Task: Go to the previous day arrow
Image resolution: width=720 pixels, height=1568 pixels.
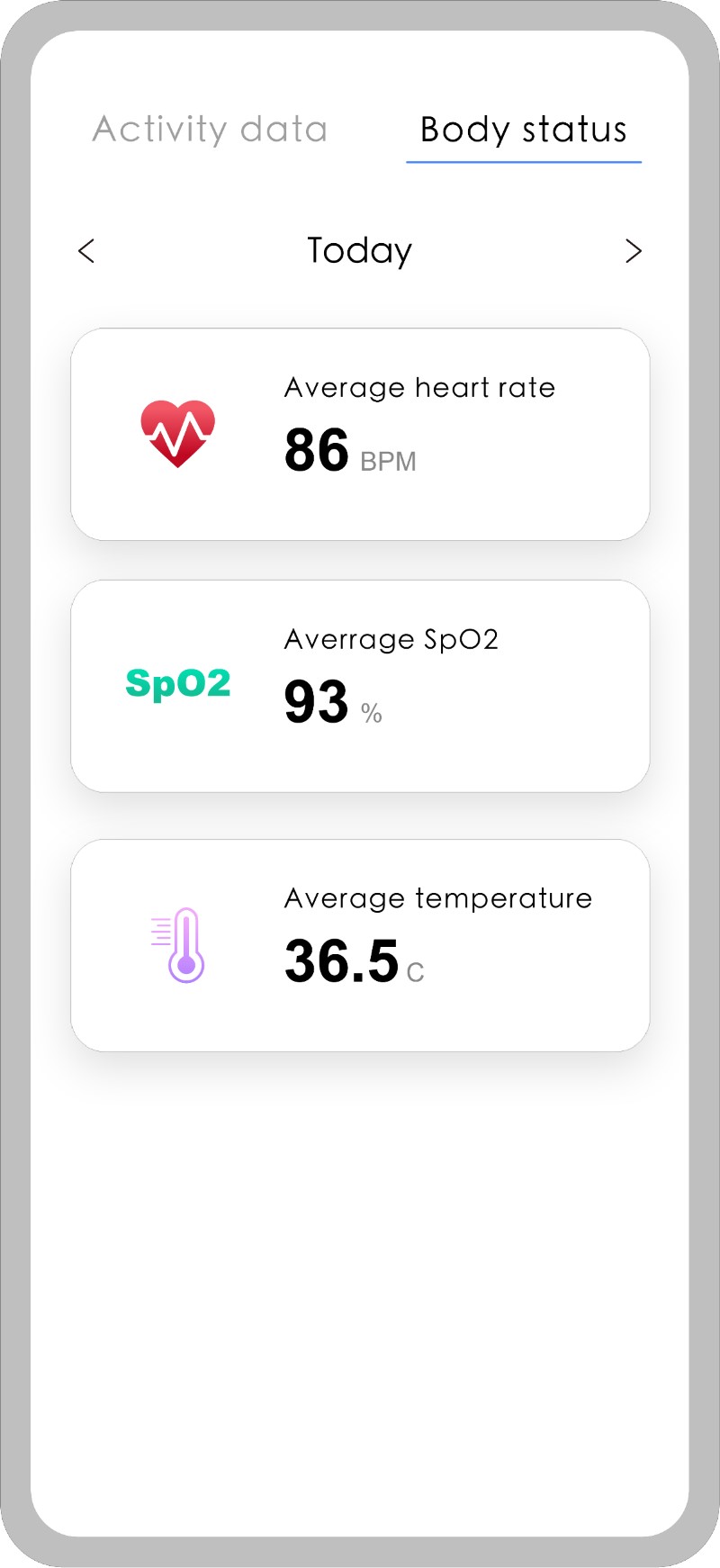Action: click(86, 251)
